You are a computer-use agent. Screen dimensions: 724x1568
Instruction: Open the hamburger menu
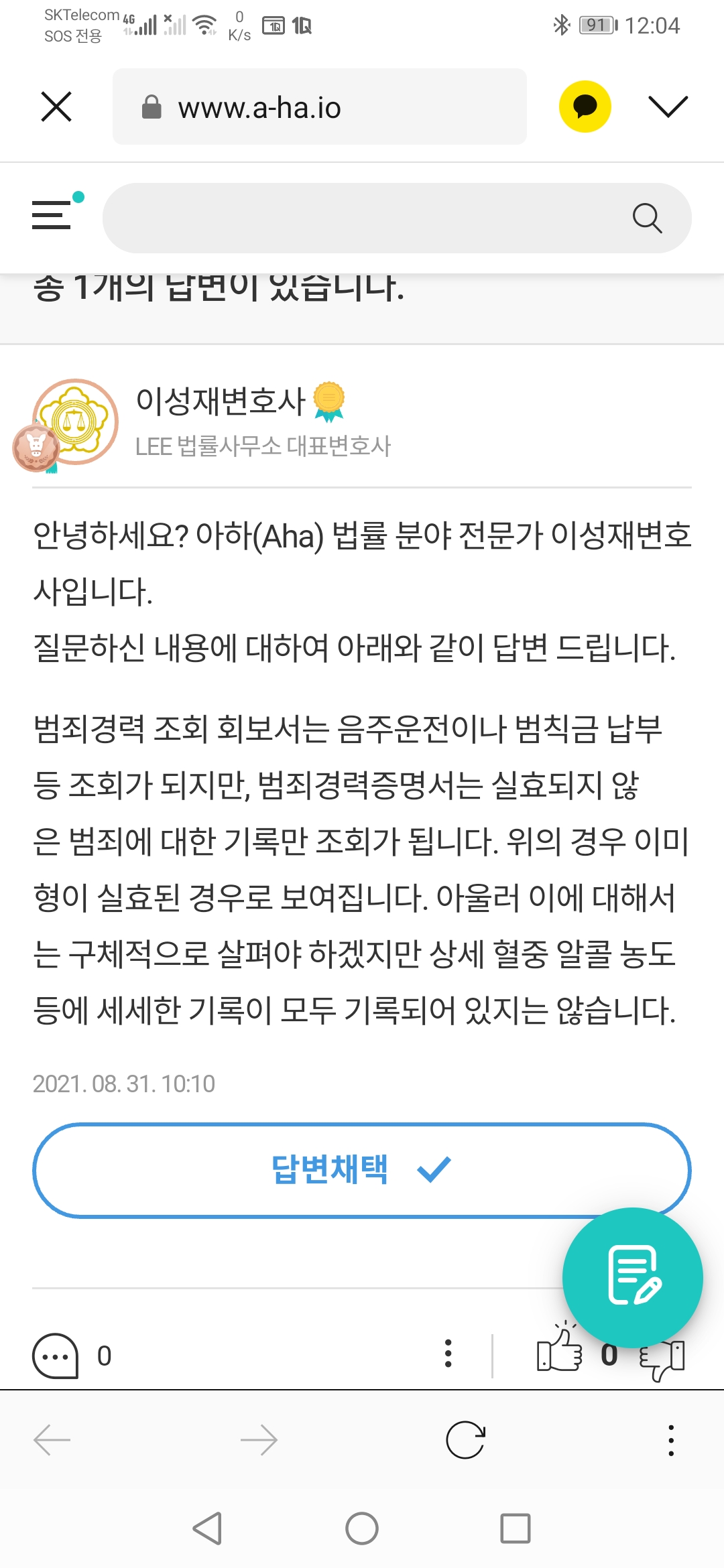point(52,215)
